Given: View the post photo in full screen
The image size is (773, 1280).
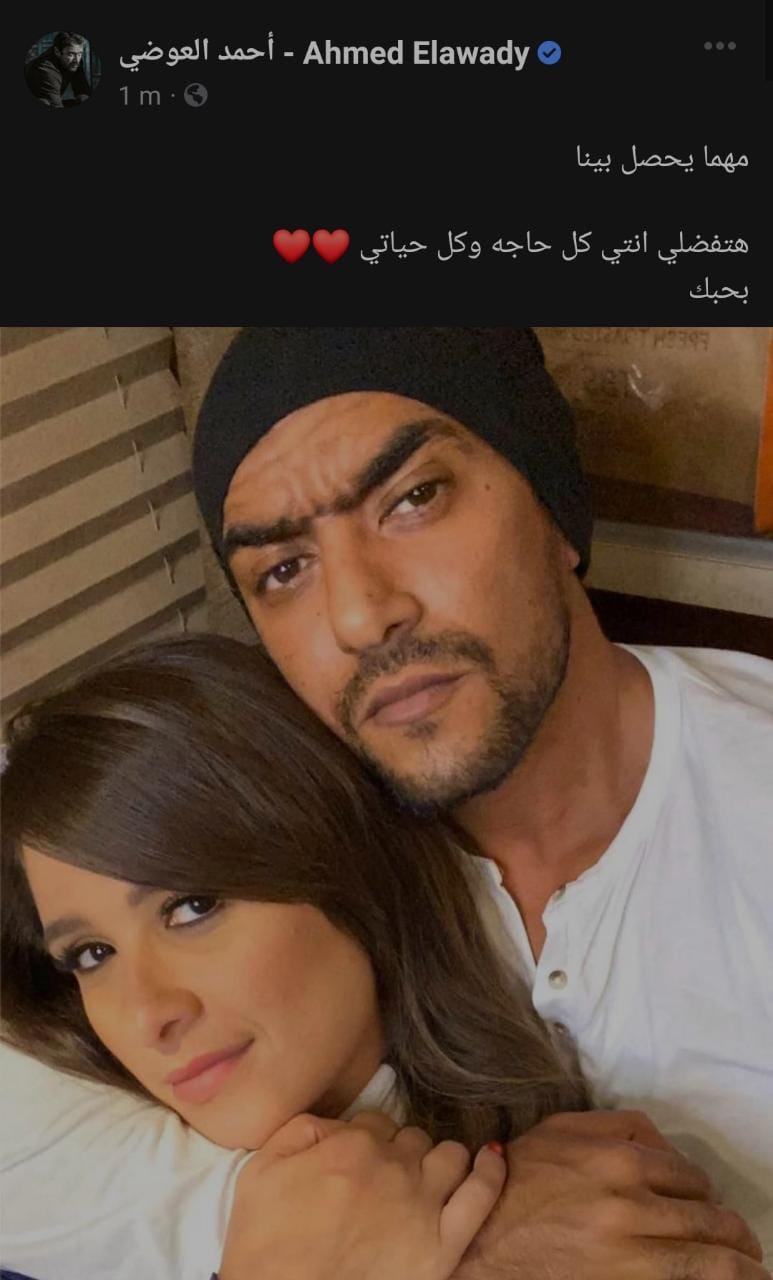Looking at the screenshot, I should pos(386,802).
